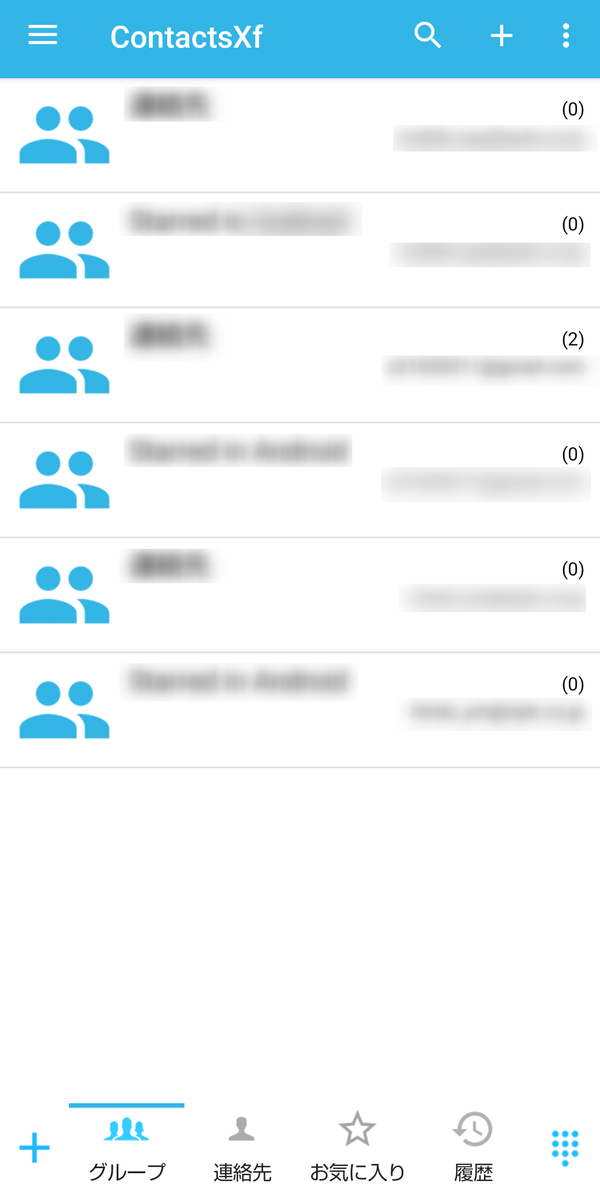Switch to the 履歴 tab
This screenshot has height=1192, width=600.
pyautogui.click(x=473, y=1146)
